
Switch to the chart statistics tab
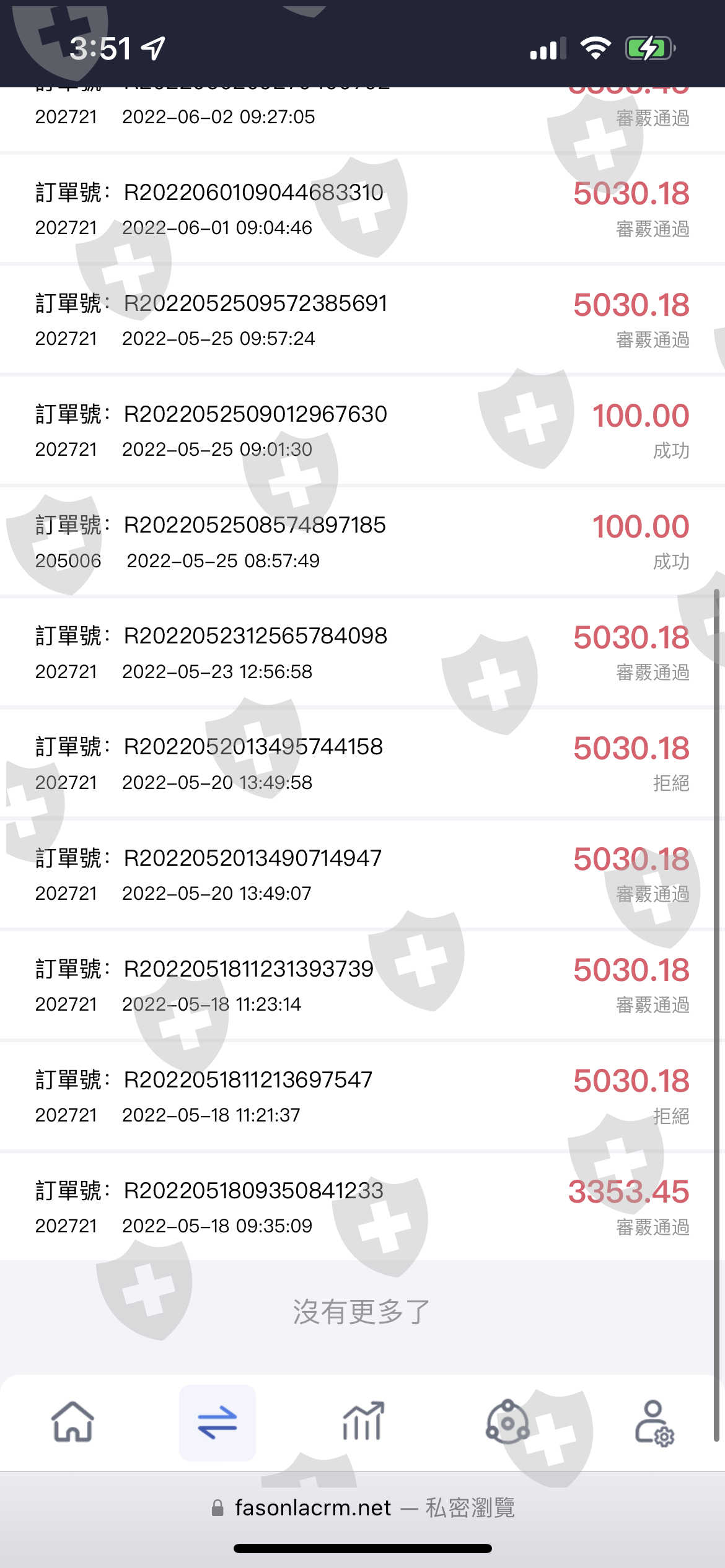coord(363,1421)
